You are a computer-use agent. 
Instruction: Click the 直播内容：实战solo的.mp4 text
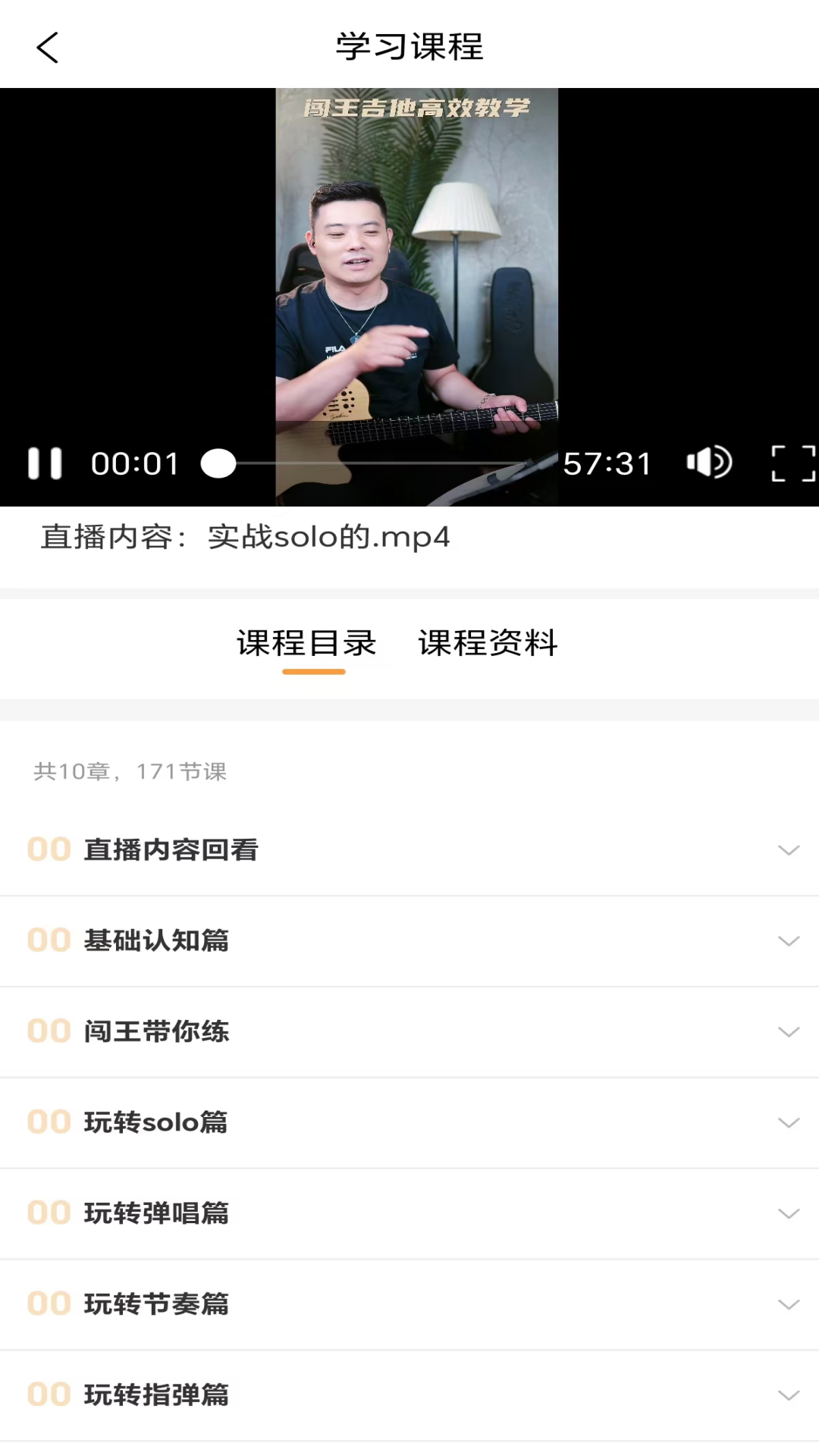point(244,538)
